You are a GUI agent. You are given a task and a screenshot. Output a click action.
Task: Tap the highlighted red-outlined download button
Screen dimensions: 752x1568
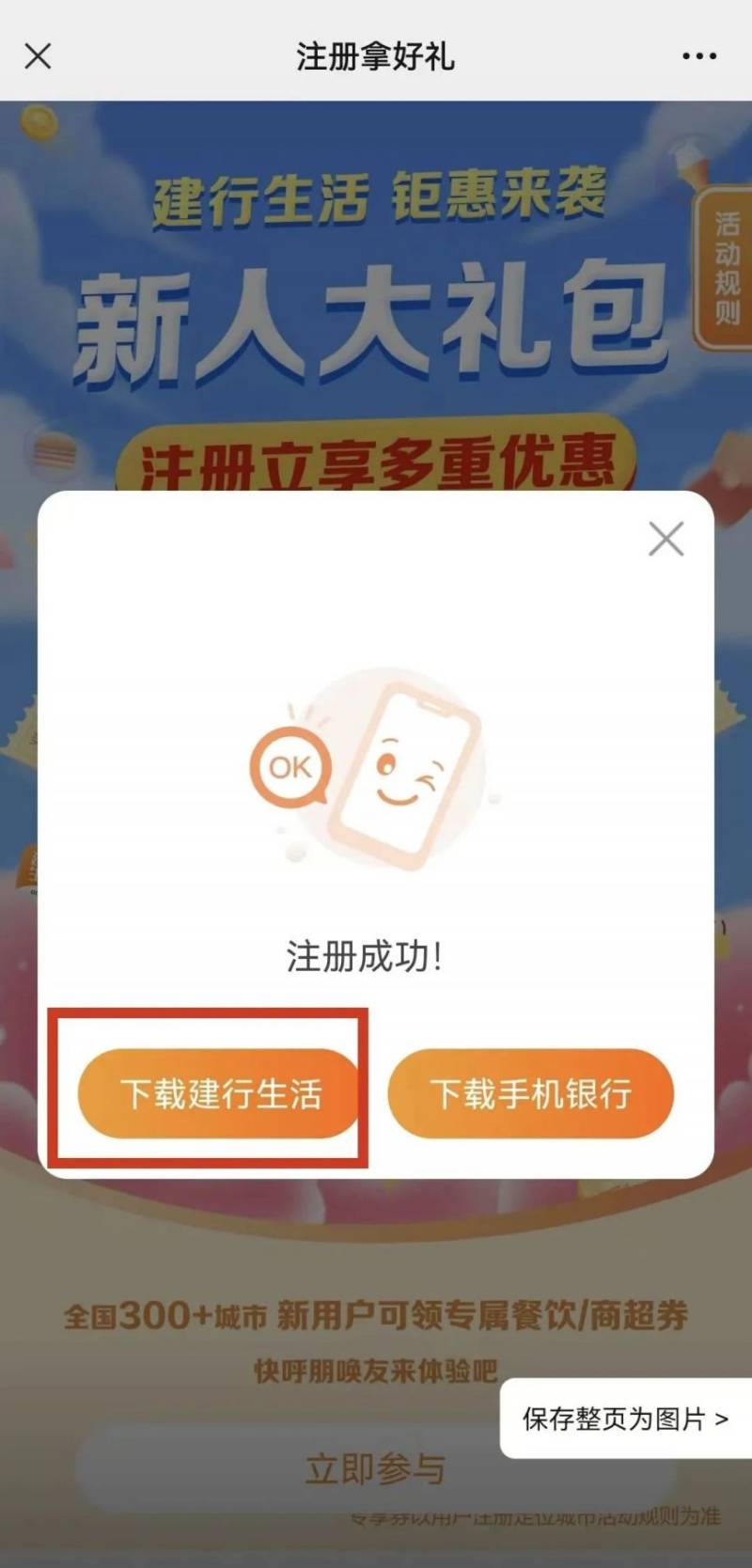[x=218, y=1093]
